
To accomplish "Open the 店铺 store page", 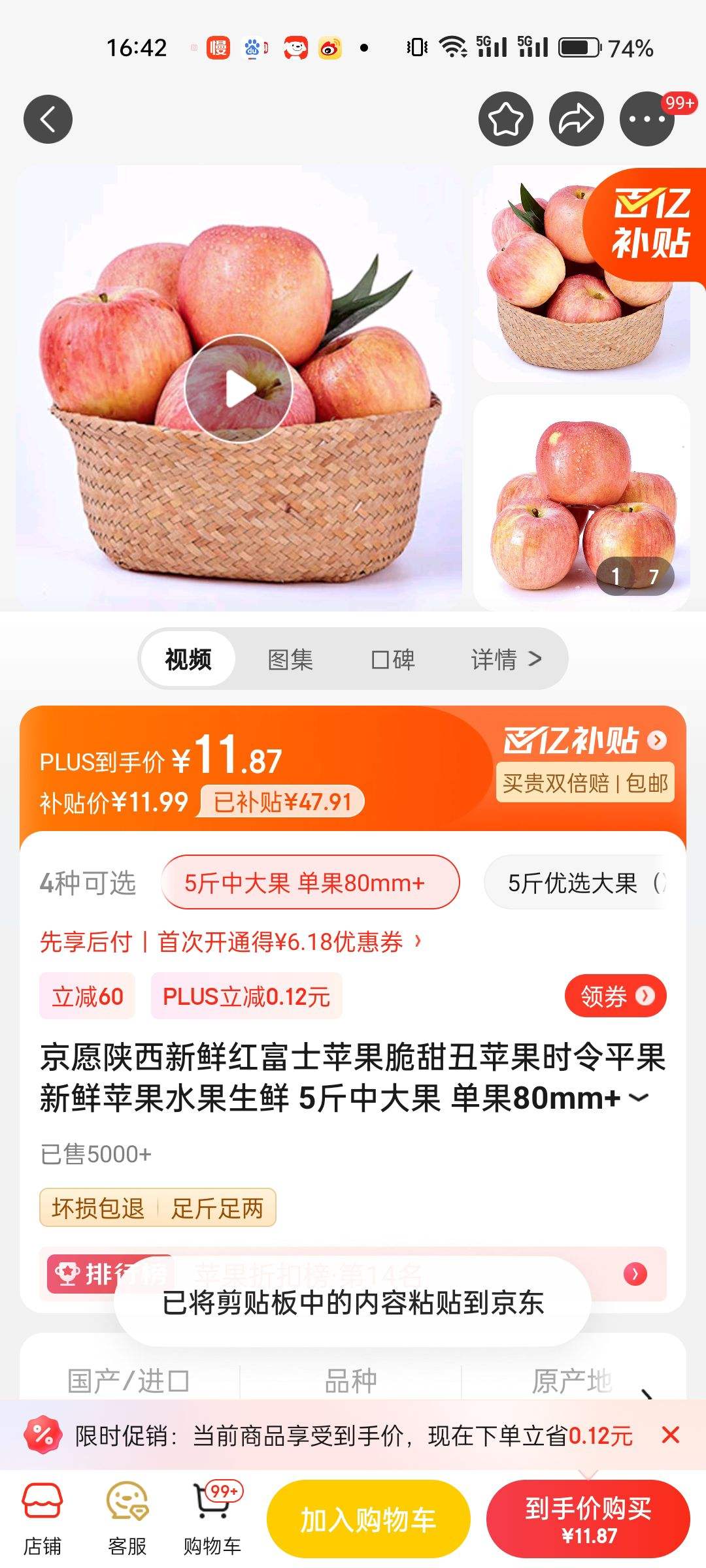I will 42,1518.
